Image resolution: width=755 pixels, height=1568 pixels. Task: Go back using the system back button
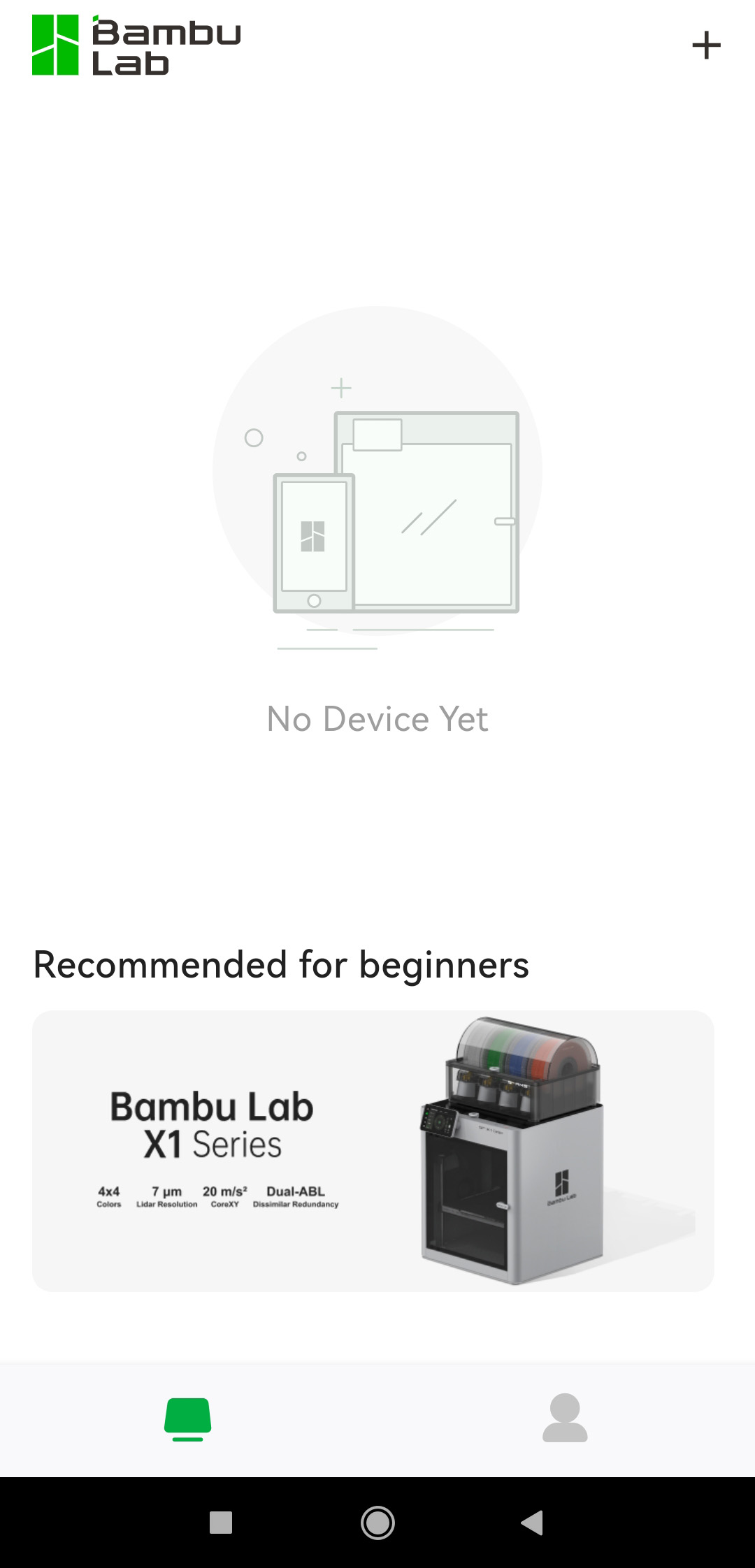(x=533, y=1523)
